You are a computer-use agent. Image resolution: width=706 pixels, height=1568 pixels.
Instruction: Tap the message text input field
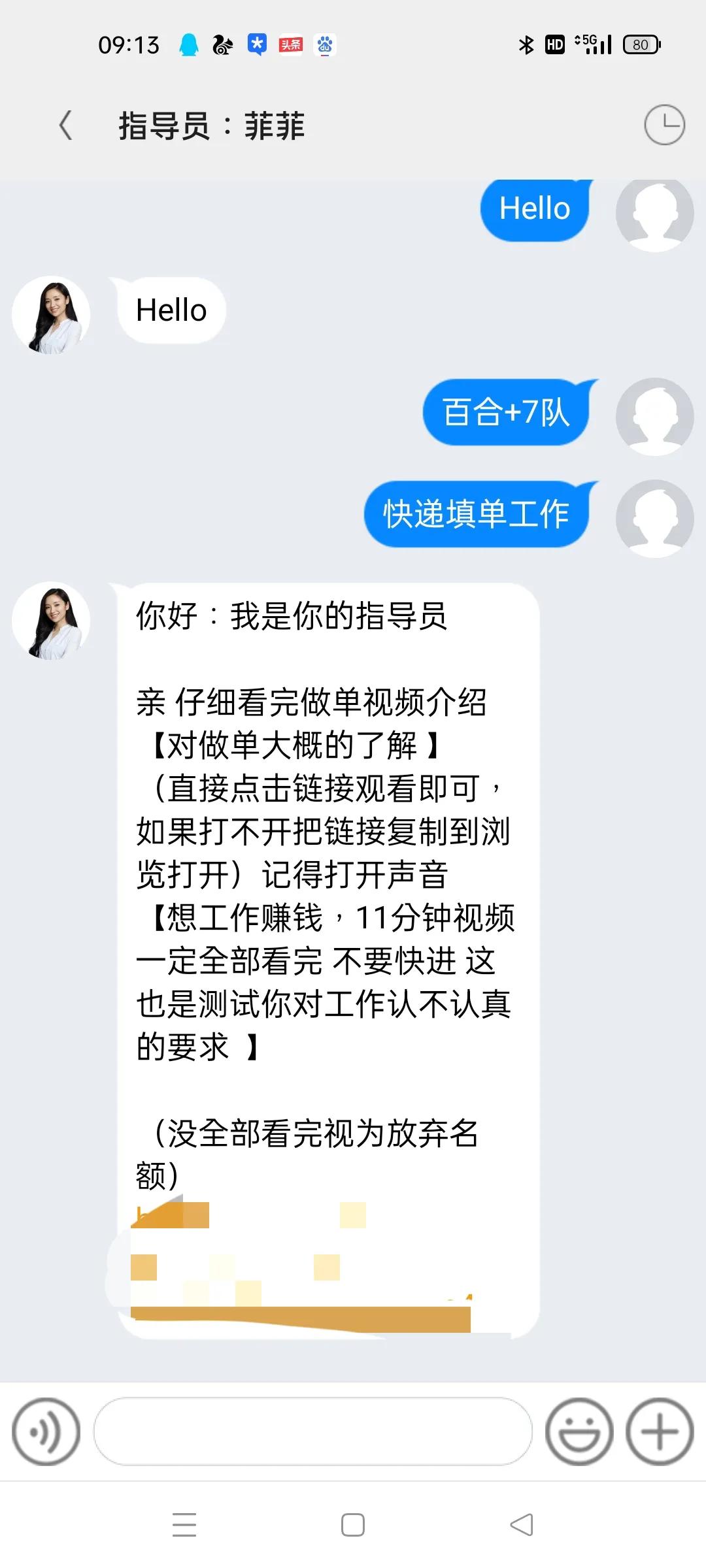click(x=314, y=1431)
